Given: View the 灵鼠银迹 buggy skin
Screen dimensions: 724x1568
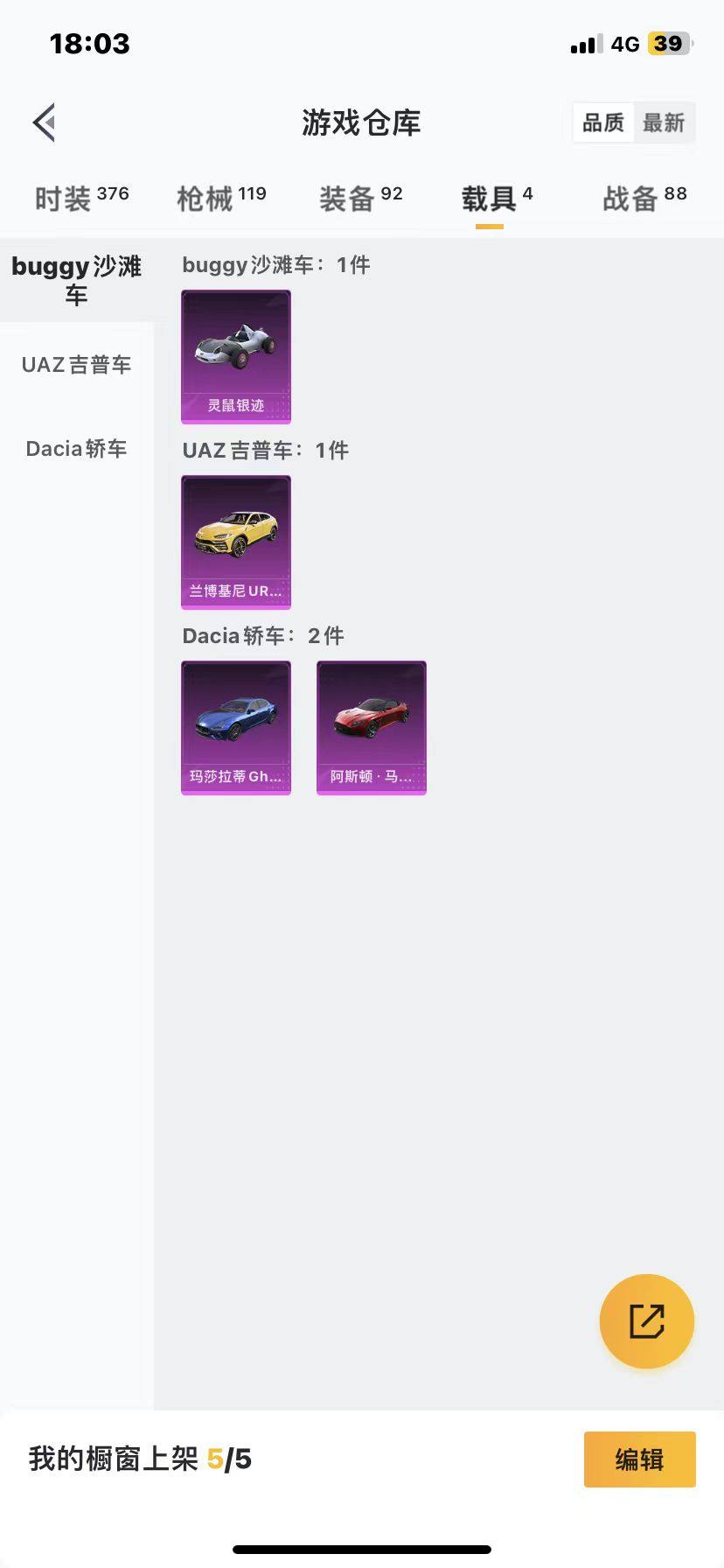Looking at the screenshot, I should (235, 357).
